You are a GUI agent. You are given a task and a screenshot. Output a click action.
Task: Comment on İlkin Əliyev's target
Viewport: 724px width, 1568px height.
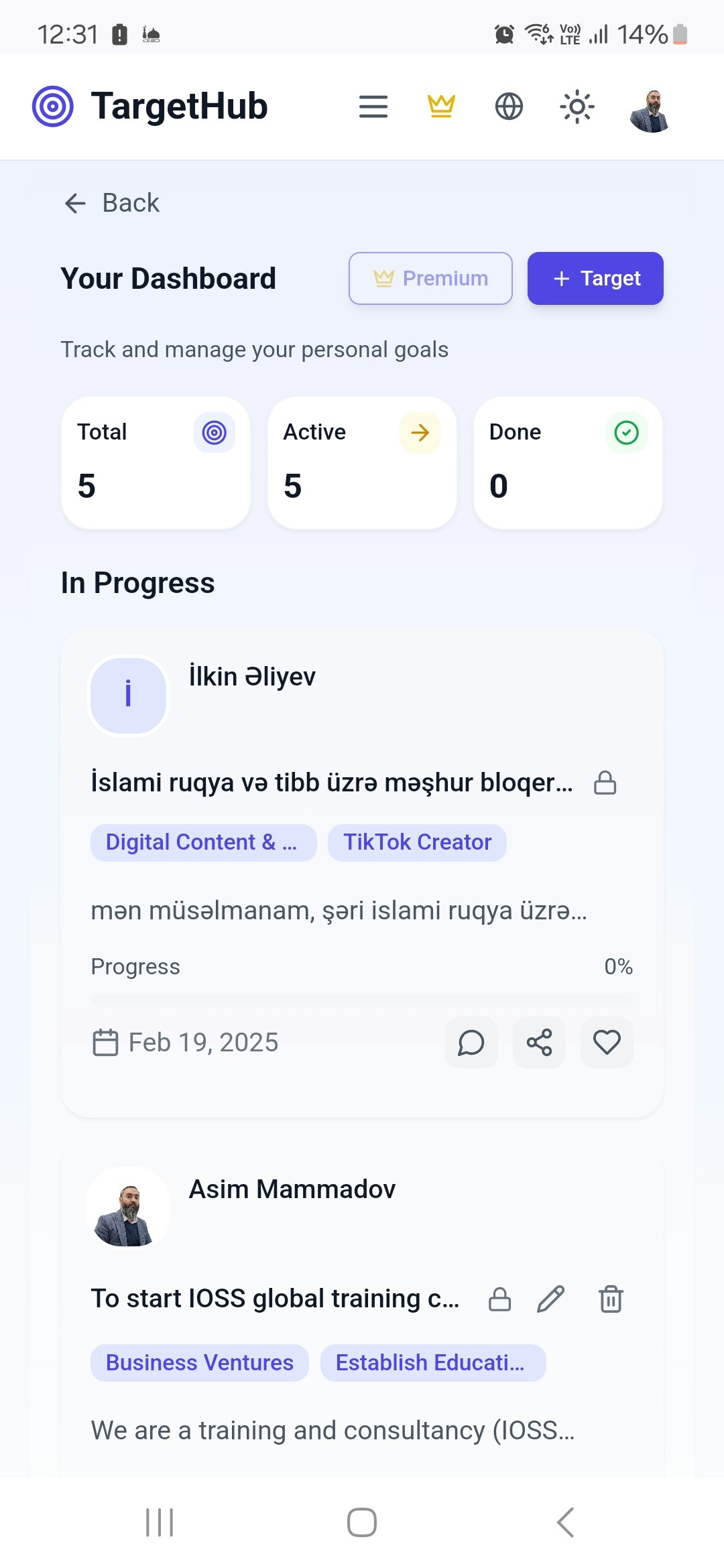pos(471,1043)
